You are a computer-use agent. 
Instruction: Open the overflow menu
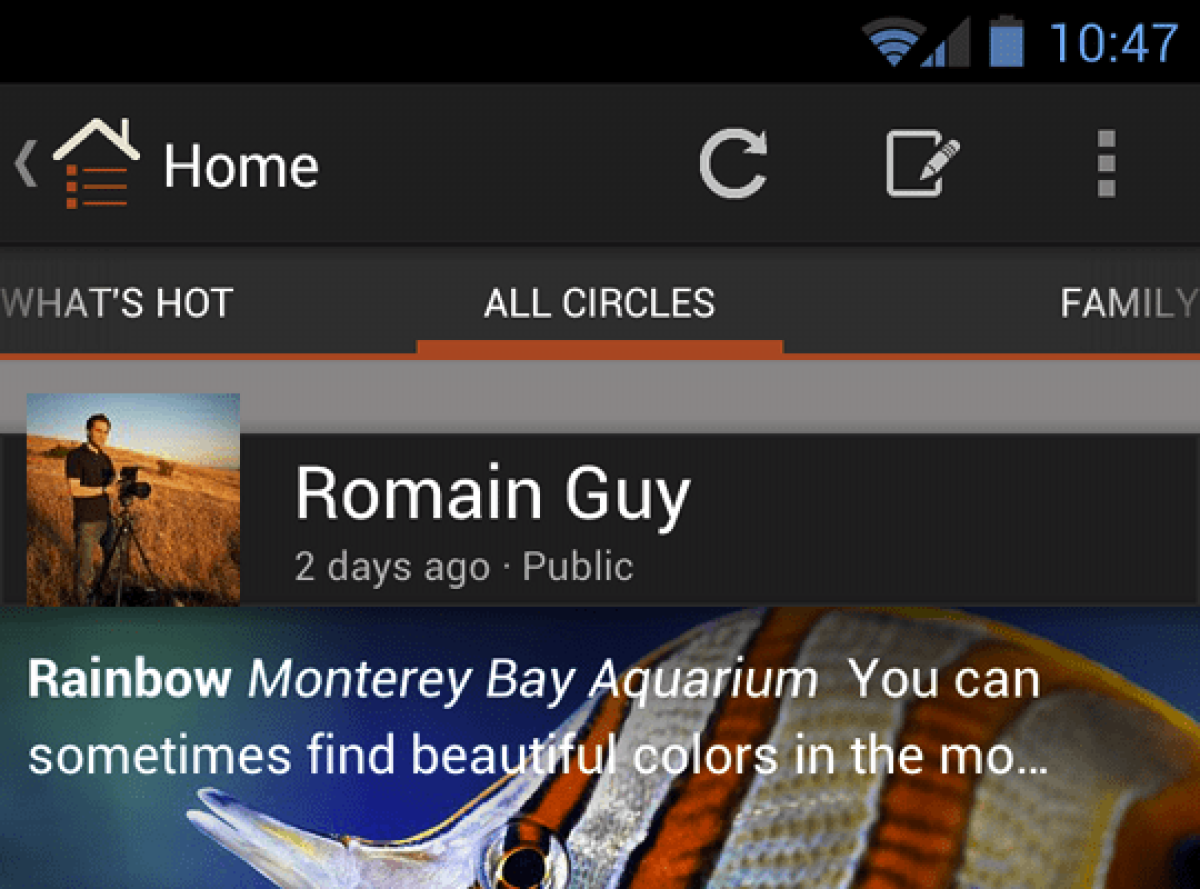[1106, 164]
